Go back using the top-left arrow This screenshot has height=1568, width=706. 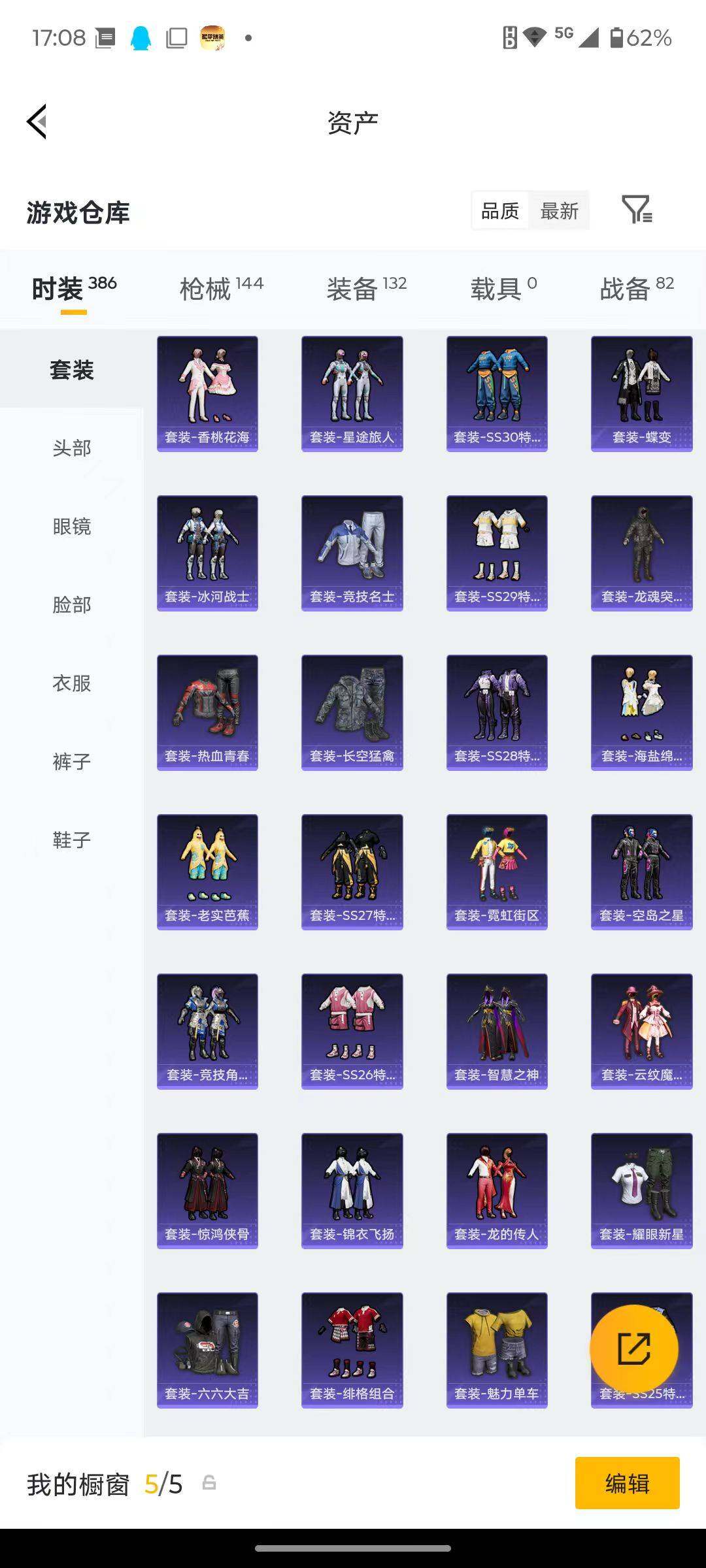click(x=37, y=122)
